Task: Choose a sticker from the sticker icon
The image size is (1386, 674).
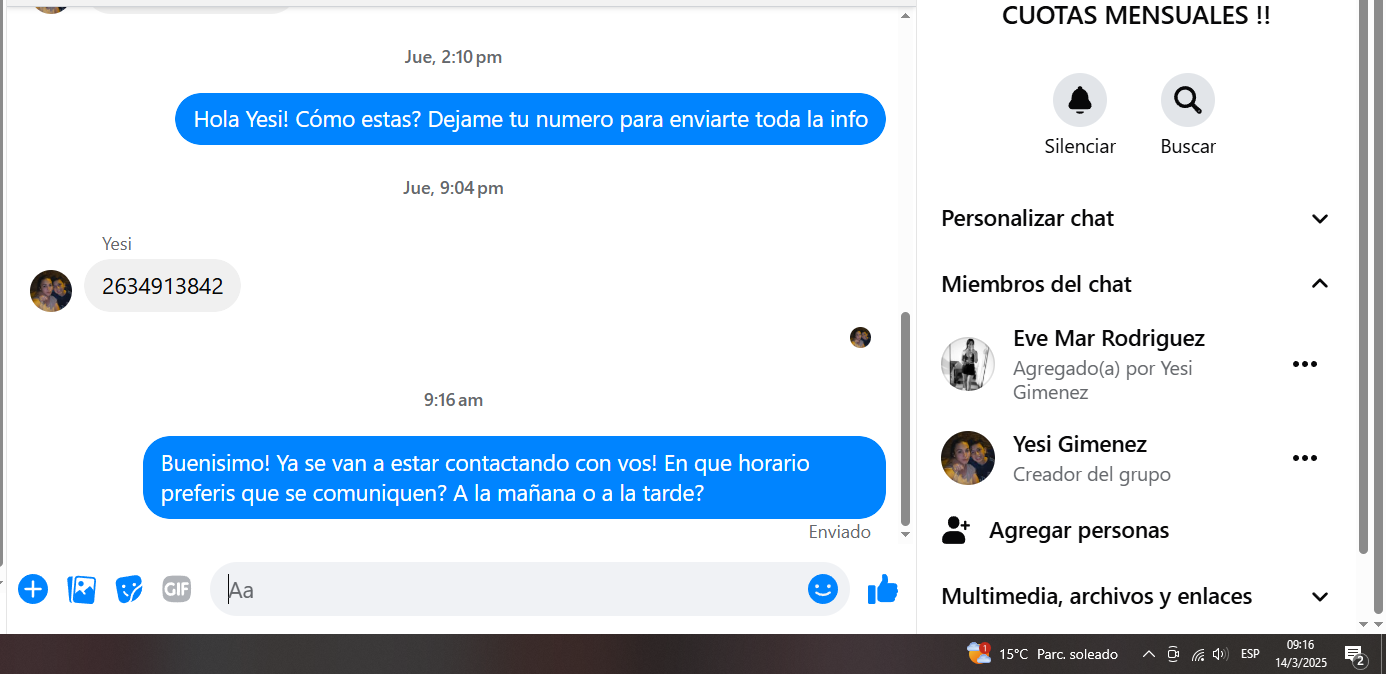Action: 128,589
